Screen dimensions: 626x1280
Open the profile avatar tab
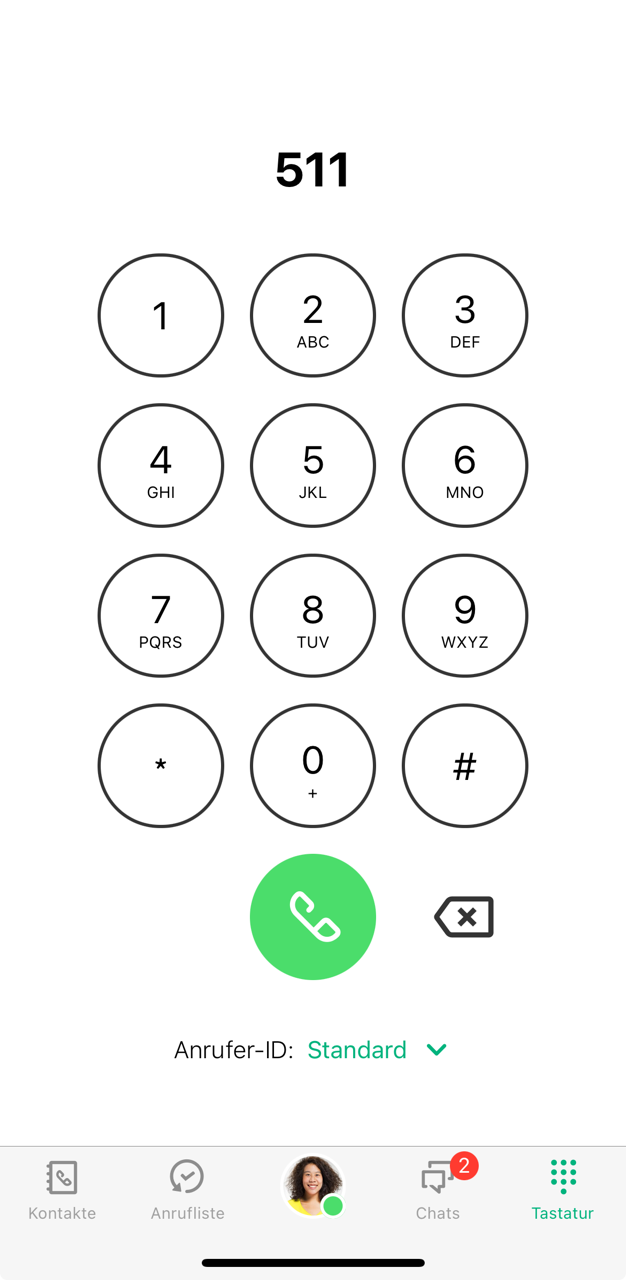[313, 1186]
